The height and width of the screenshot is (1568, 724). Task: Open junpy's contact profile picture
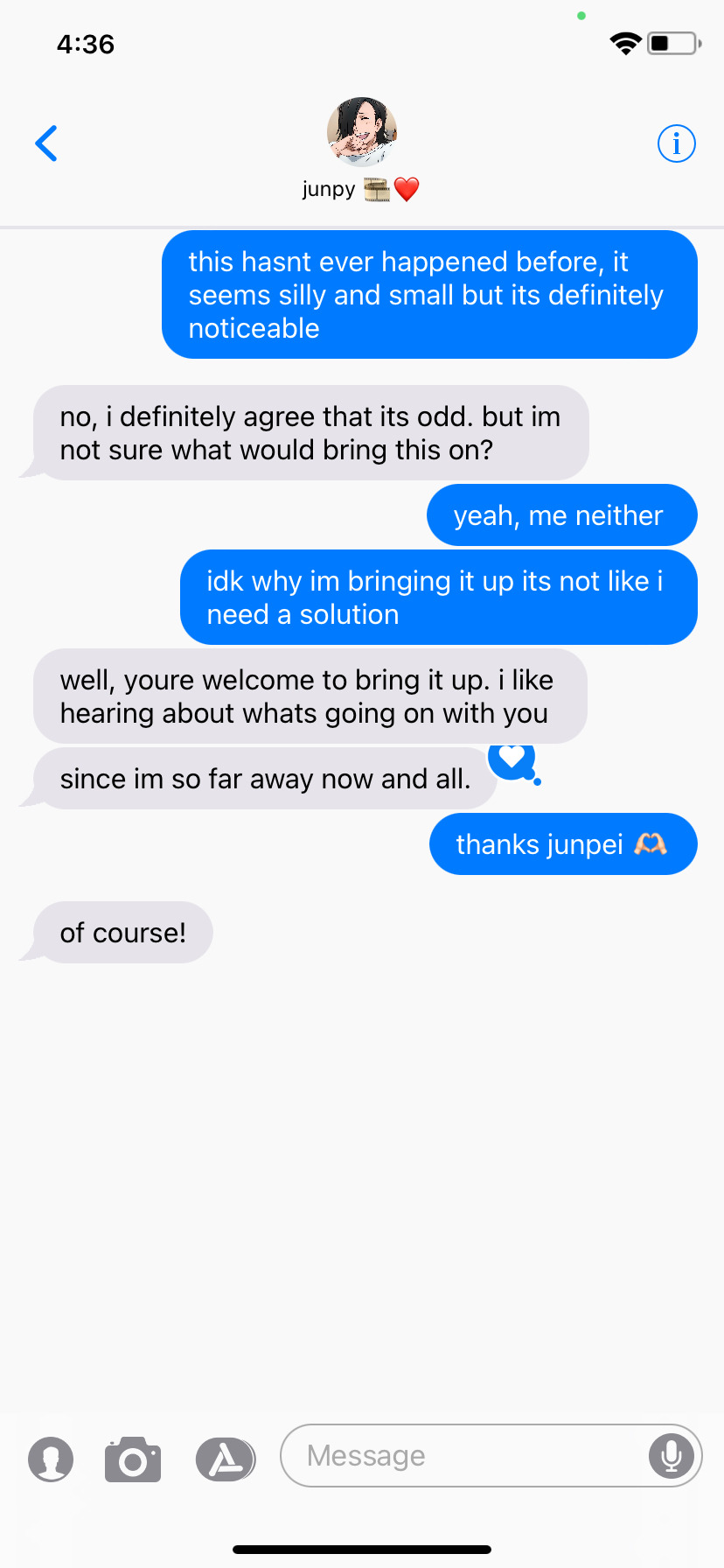tap(362, 132)
